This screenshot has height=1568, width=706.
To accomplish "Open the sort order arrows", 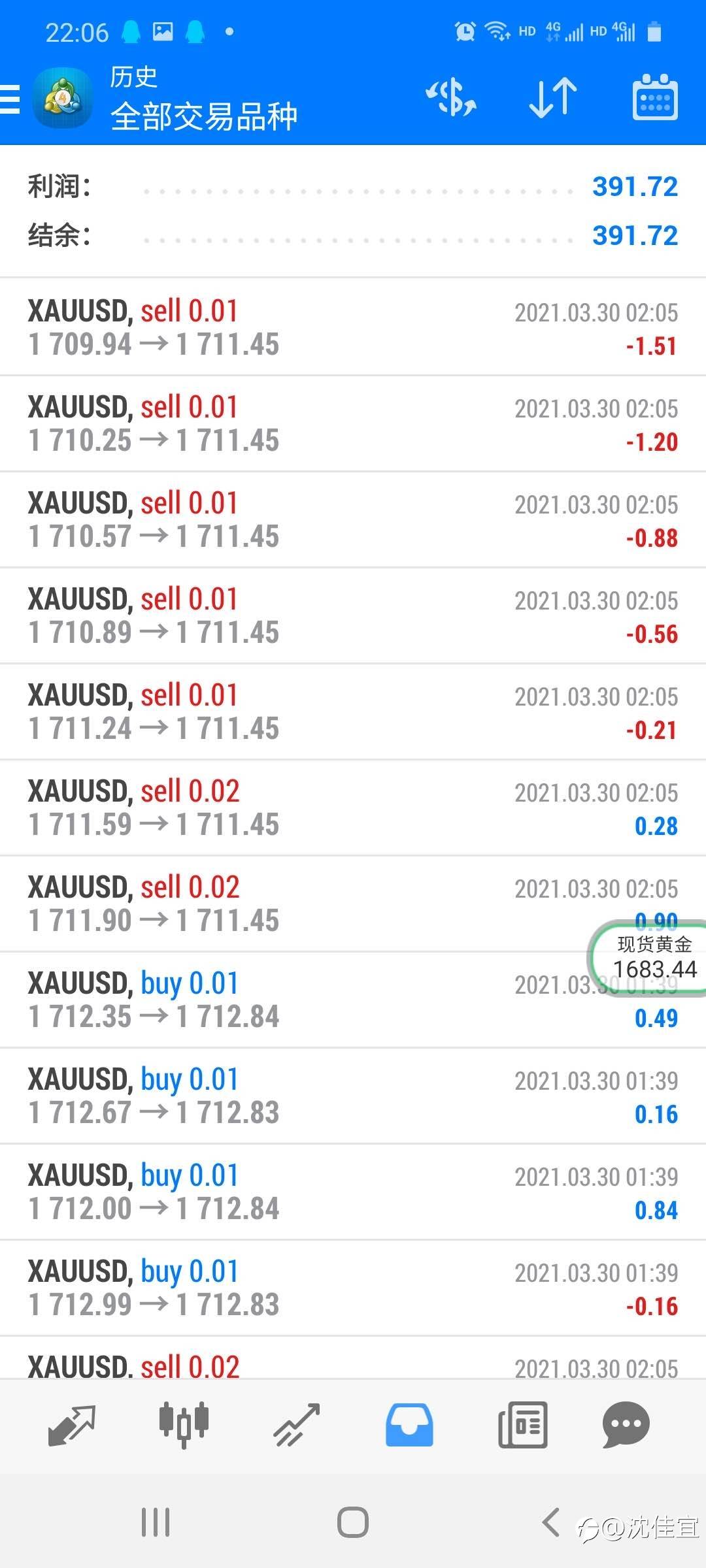I will pyautogui.click(x=553, y=98).
